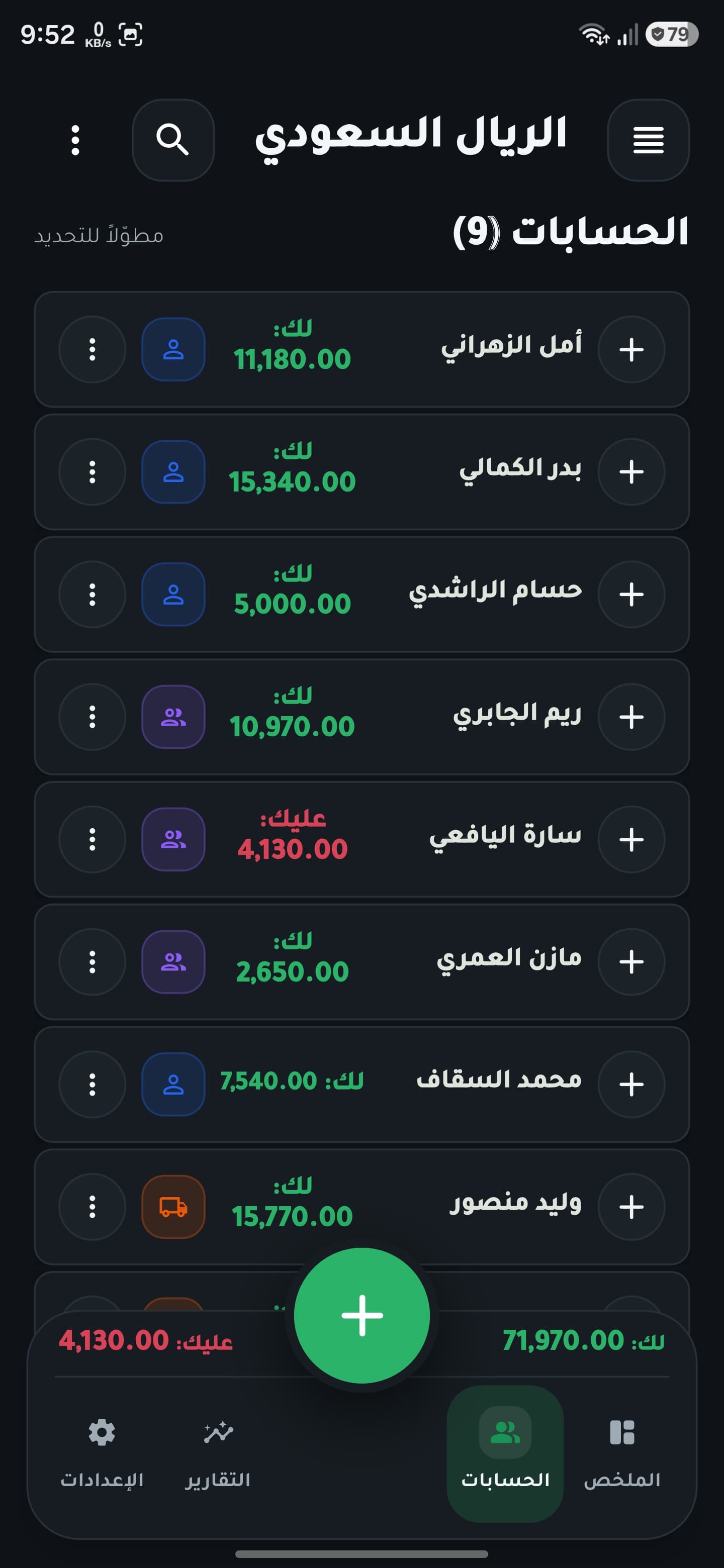Switch to the الملخص tab
Viewport: 724px width, 1568px height.
(622, 1453)
